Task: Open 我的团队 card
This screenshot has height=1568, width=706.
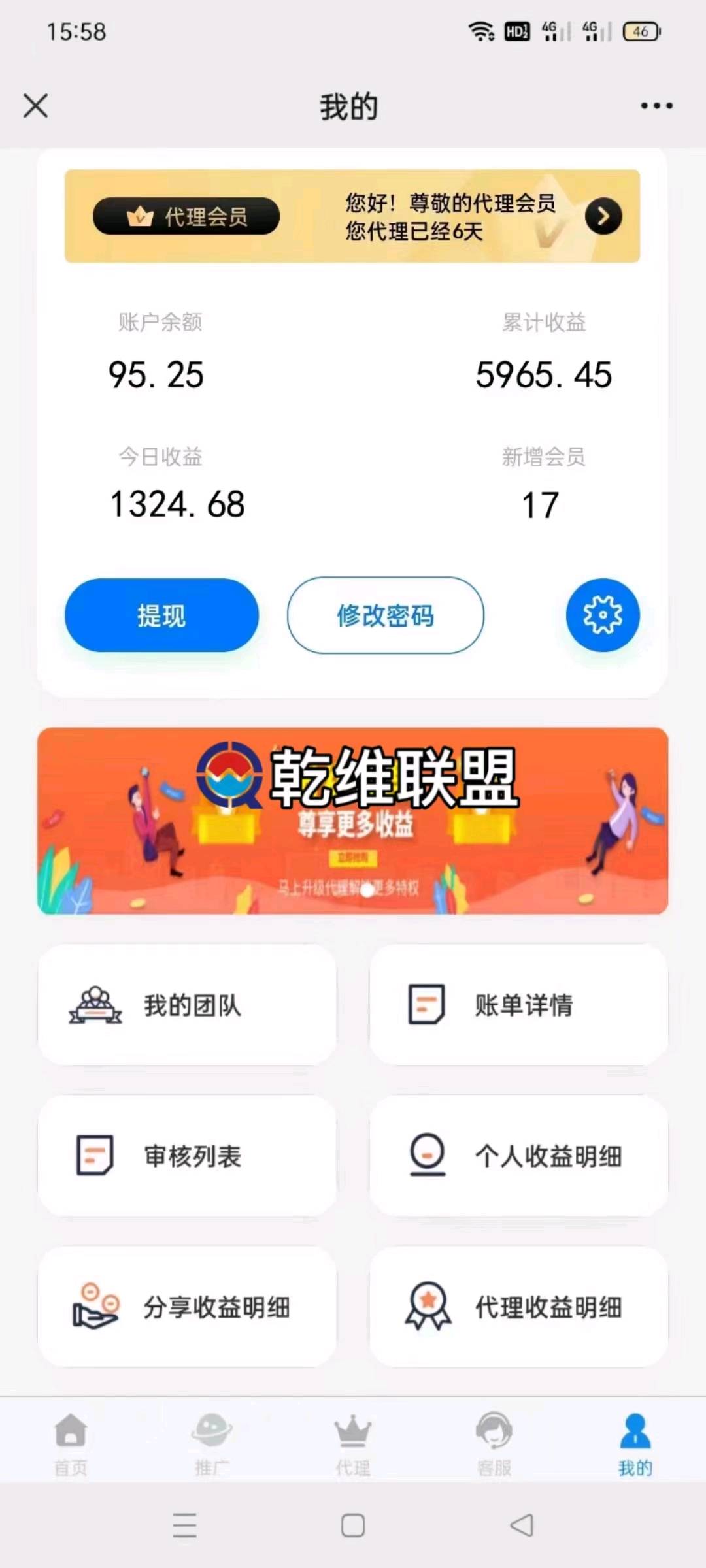Action: [187, 1005]
